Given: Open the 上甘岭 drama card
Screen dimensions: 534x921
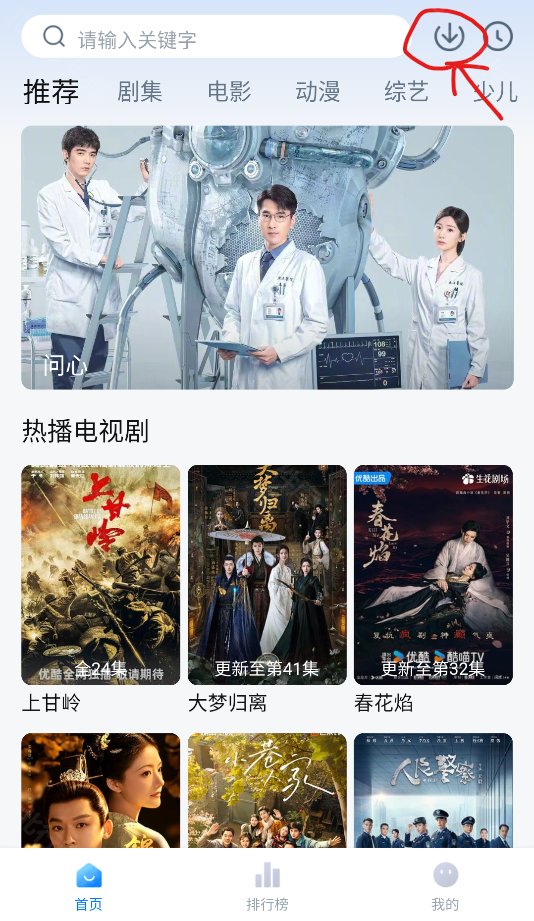Looking at the screenshot, I should 100,589.
